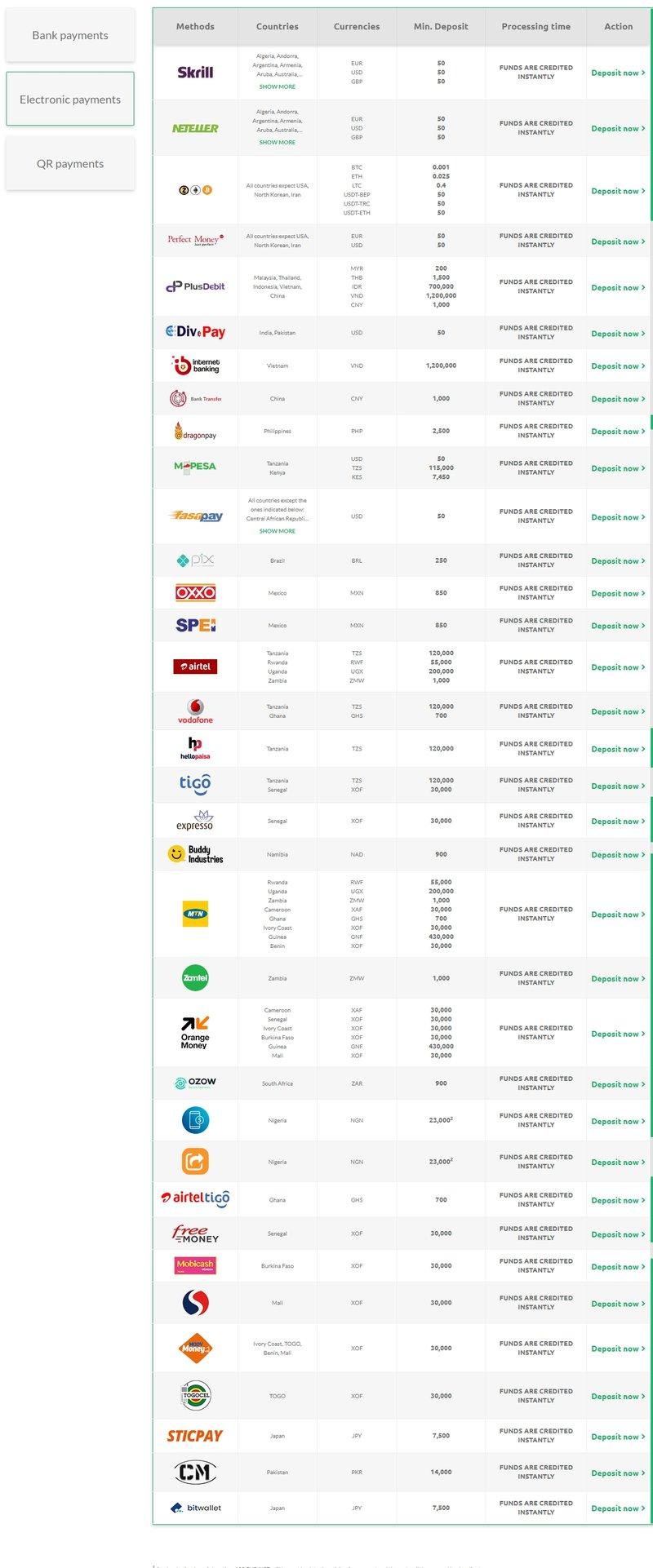
Task: Open the QR payments tab
Action: tap(70, 163)
